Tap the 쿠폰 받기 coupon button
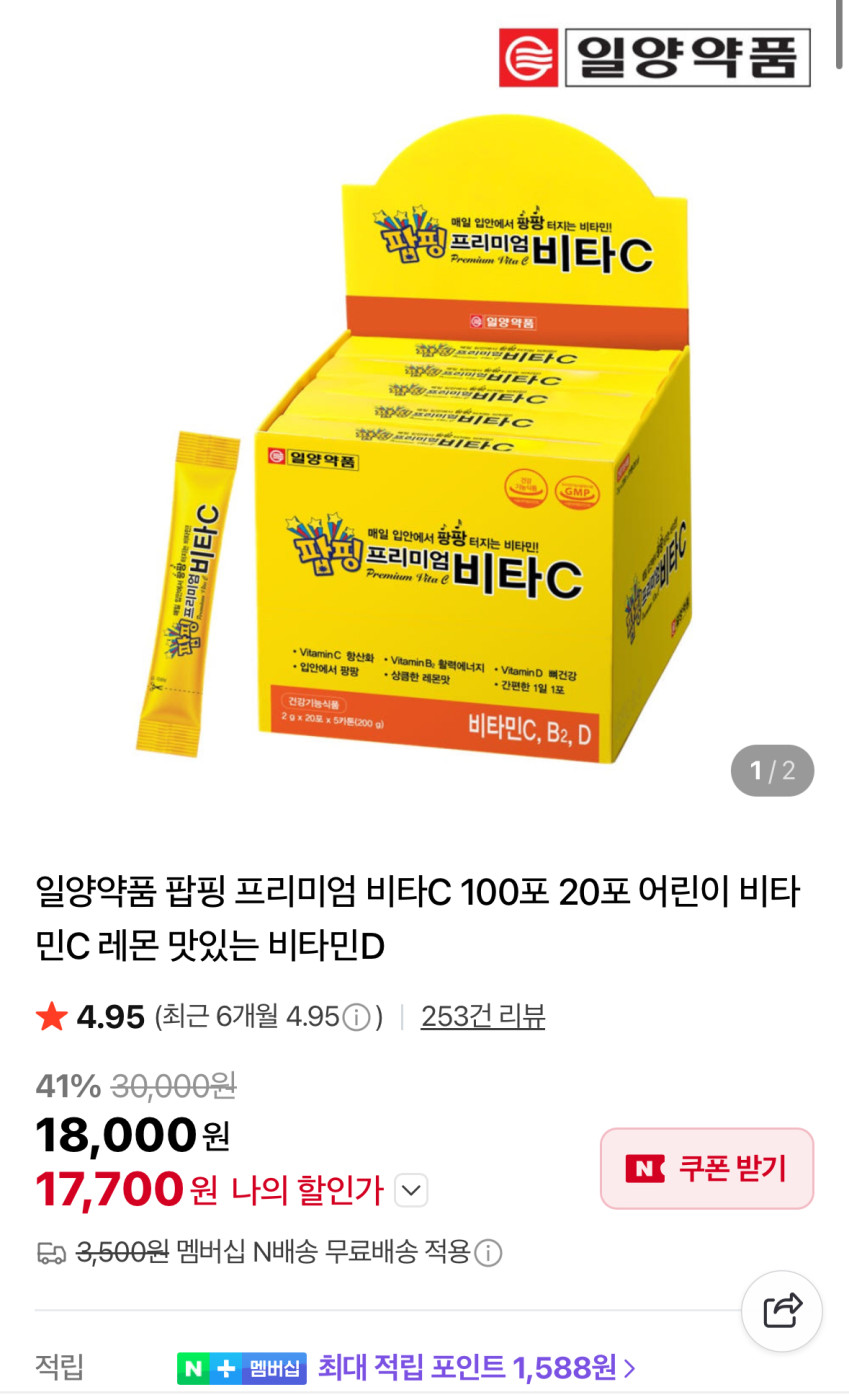 [707, 1168]
